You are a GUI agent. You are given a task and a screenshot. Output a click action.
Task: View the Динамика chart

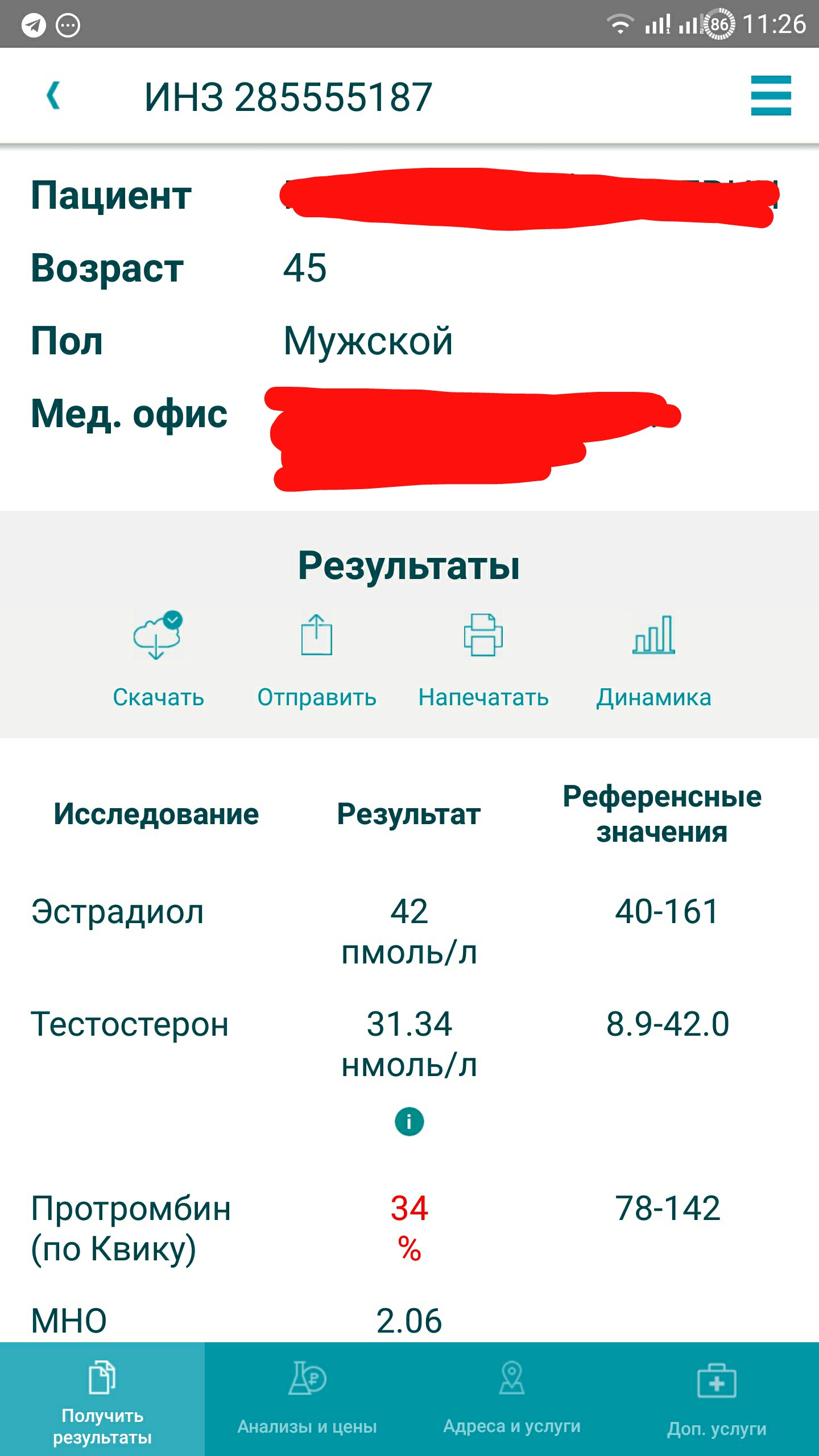coord(653,660)
